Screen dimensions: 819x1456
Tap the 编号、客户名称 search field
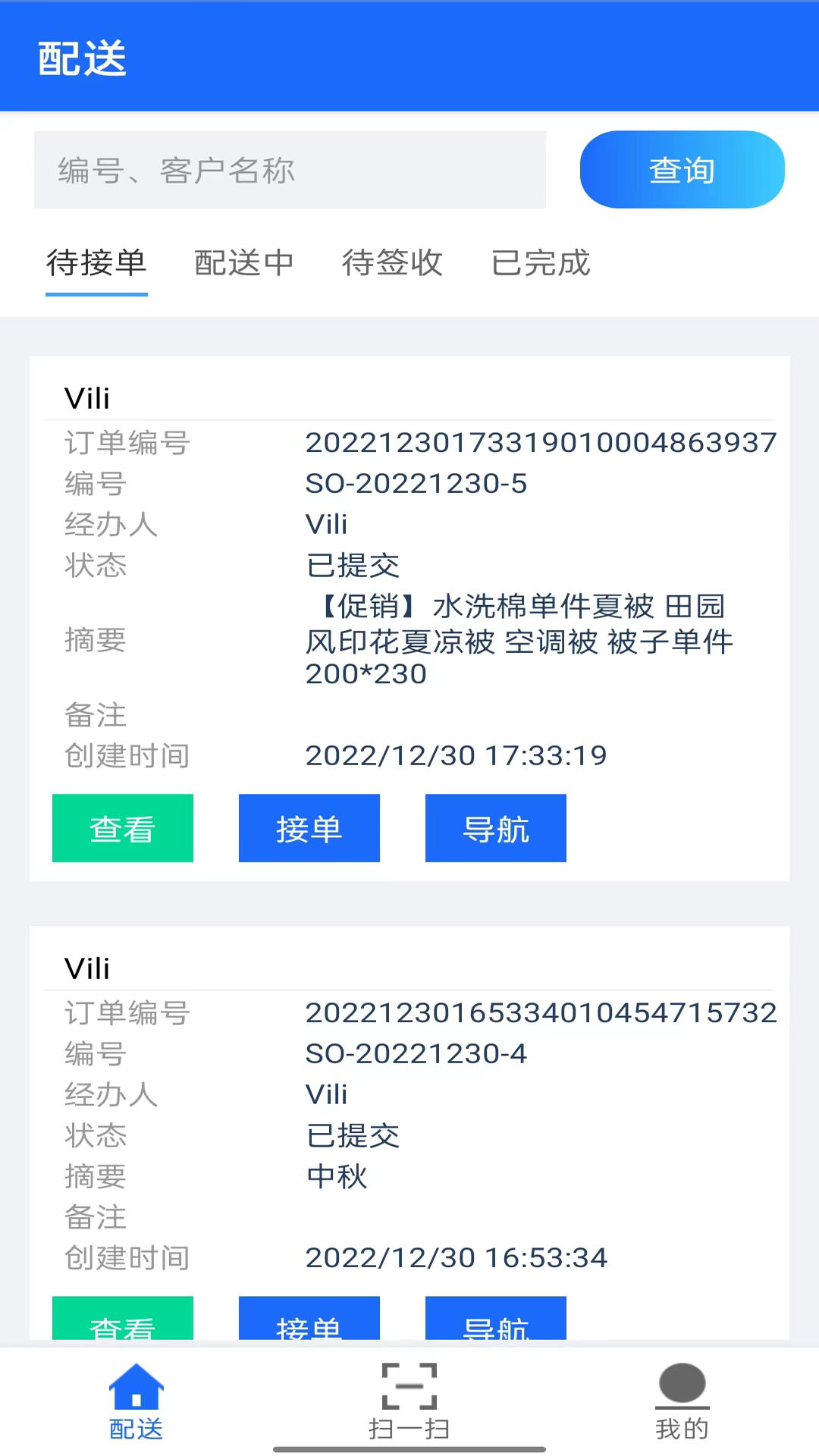(x=290, y=170)
